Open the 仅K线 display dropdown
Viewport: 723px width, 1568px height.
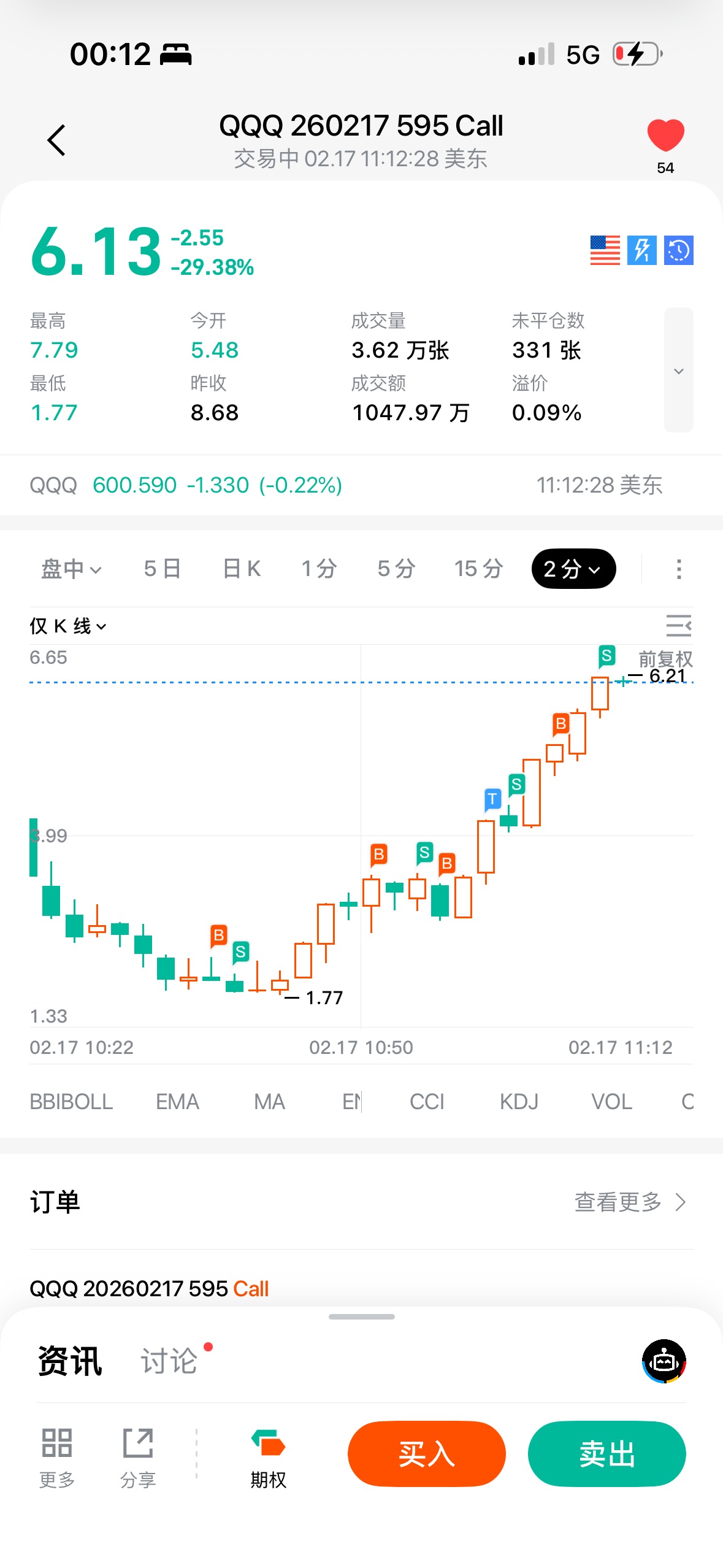[68, 626]
